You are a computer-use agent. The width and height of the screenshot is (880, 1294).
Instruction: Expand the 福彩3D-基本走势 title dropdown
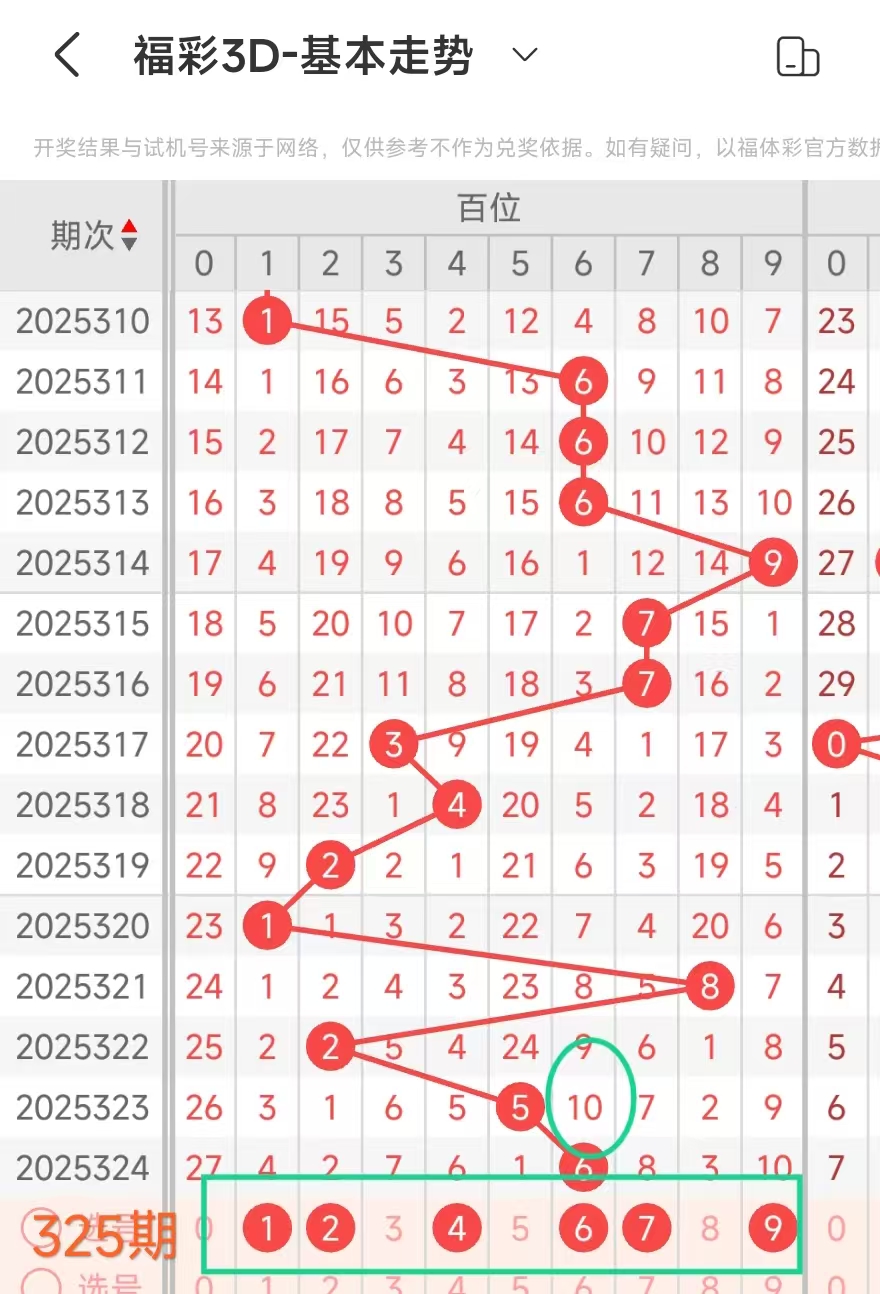click(x=525, y=55)
